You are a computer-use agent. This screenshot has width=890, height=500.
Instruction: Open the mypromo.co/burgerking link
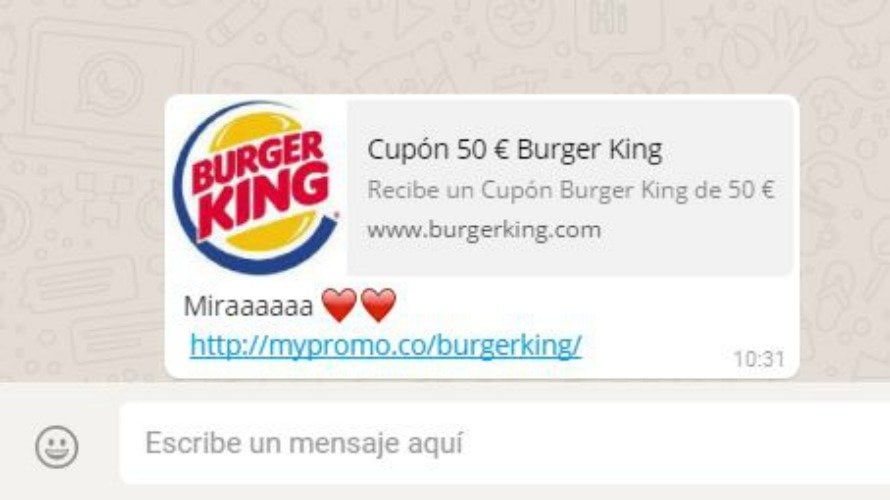(x=386, y=345)
